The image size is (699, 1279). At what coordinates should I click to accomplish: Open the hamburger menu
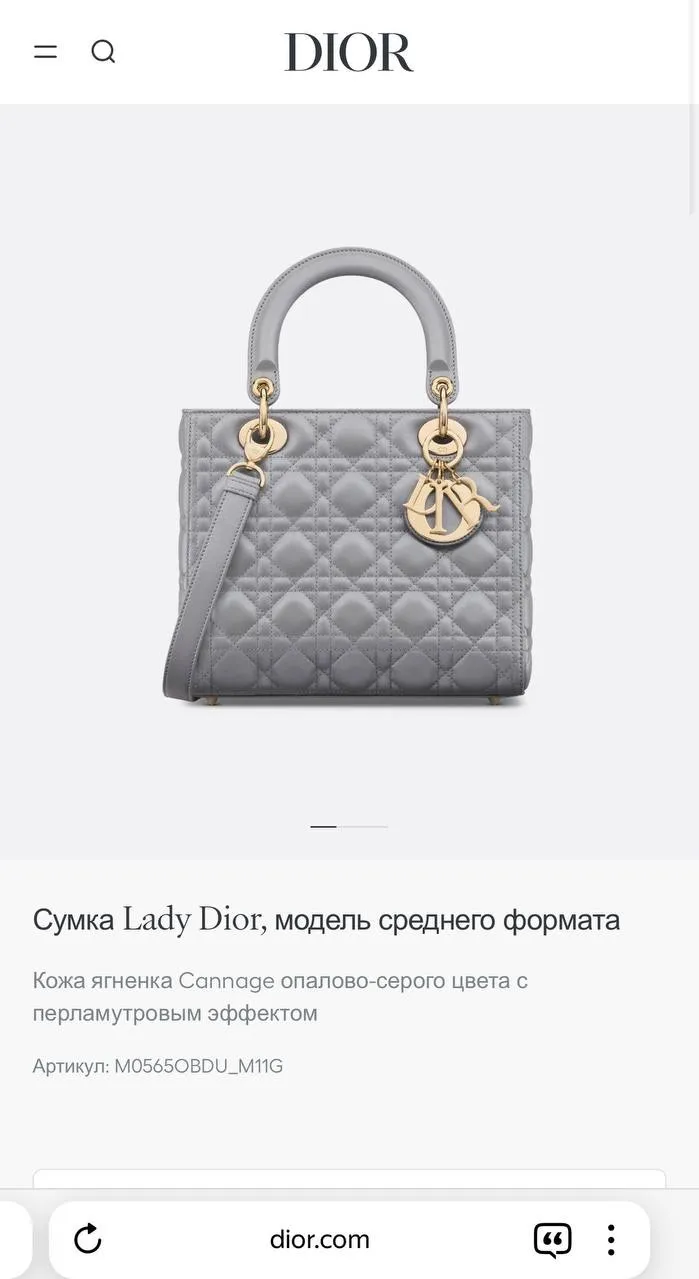point(45,51)
